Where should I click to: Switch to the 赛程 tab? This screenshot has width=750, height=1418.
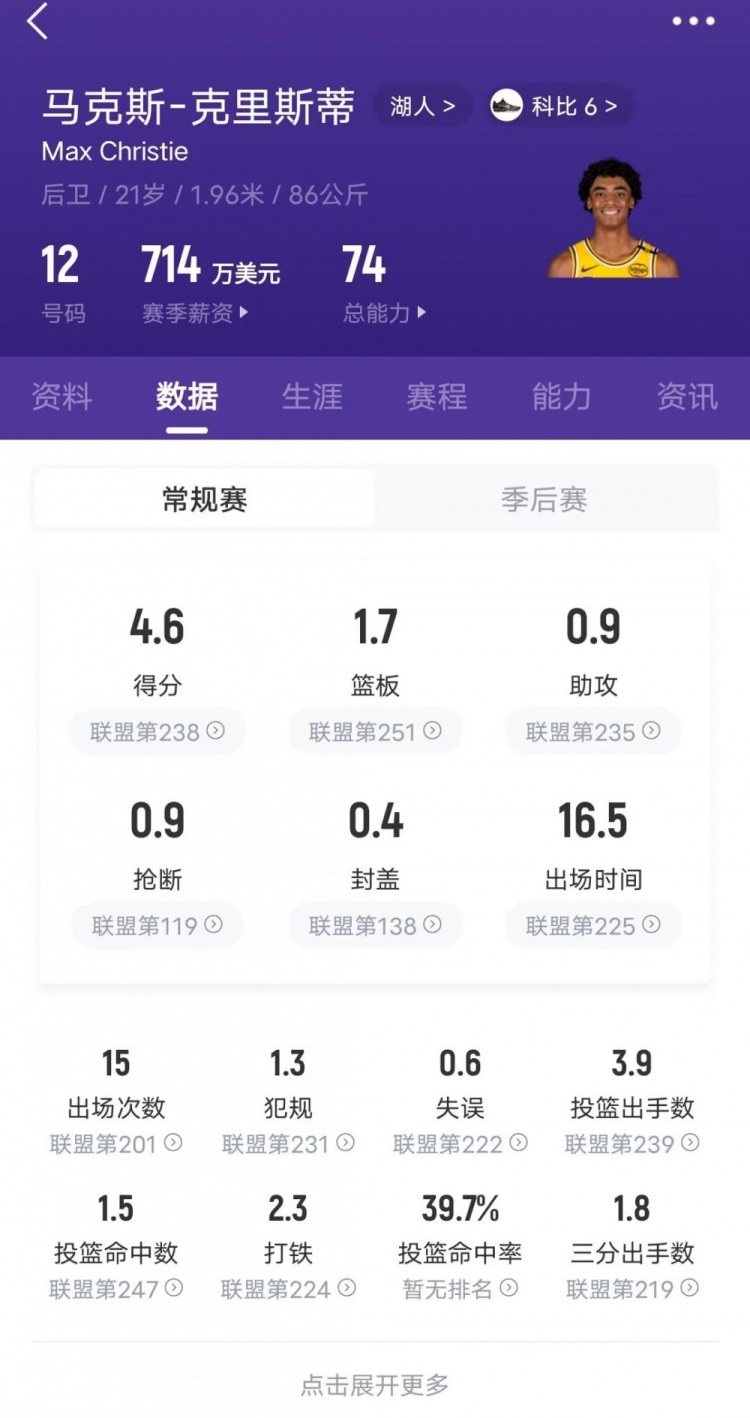click(x=437, y=397)
